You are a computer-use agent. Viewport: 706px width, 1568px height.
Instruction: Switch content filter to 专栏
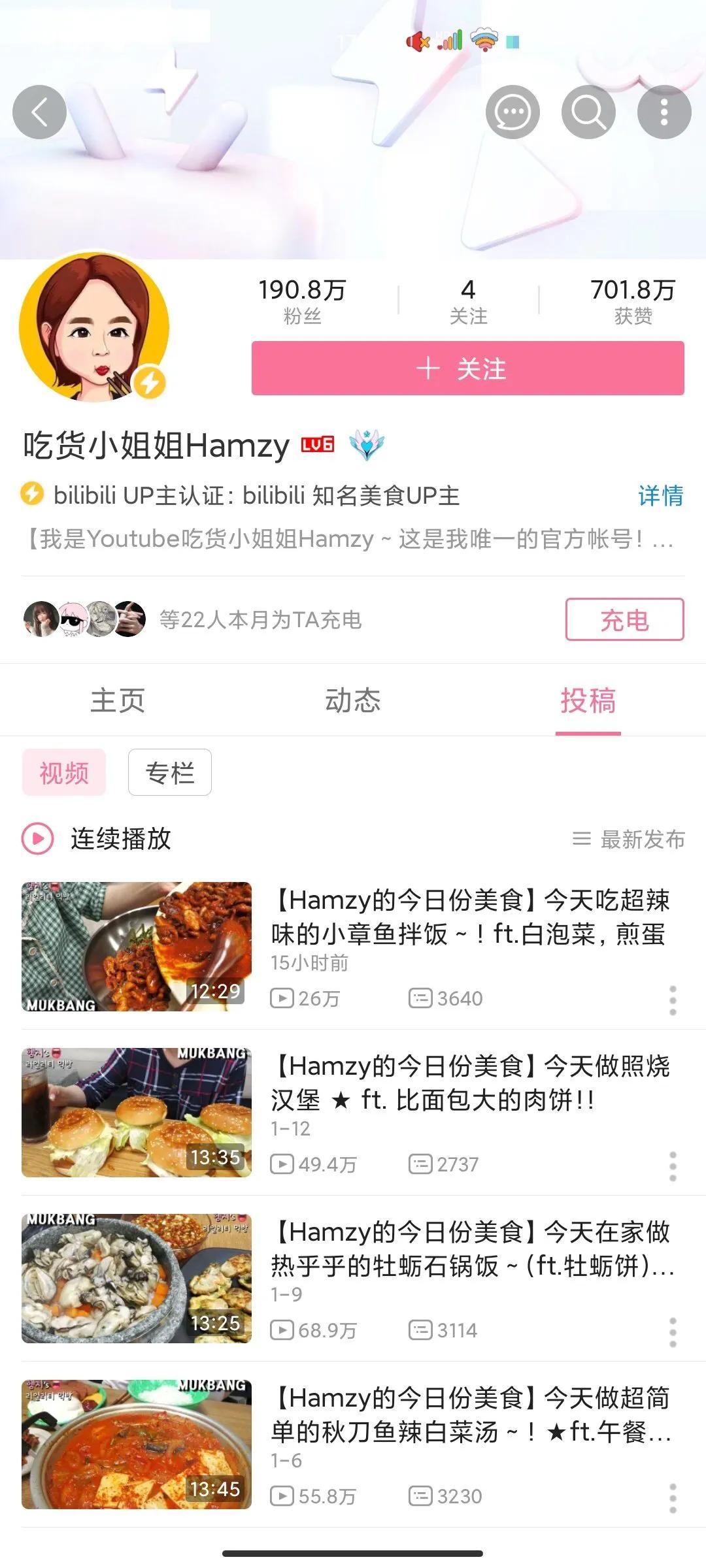[169, 772]
